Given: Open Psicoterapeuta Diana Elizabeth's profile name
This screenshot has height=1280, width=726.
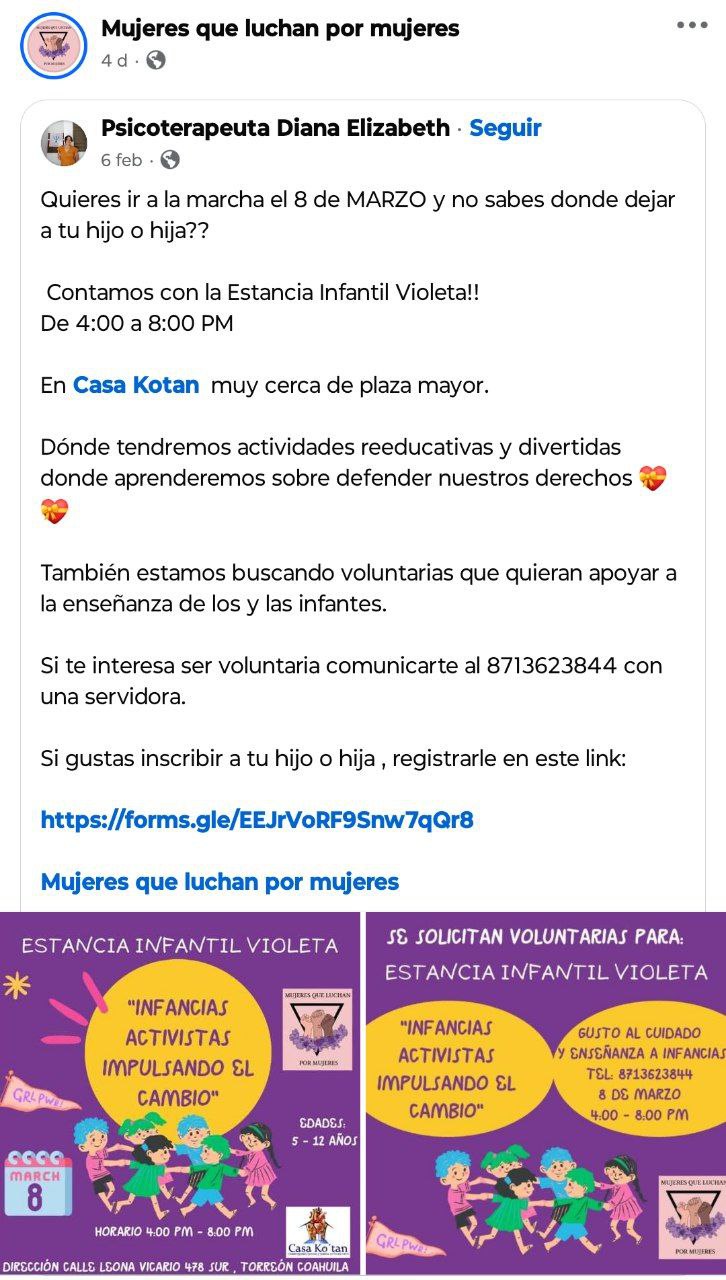Looking at the screenshot, I should (275, 128).
